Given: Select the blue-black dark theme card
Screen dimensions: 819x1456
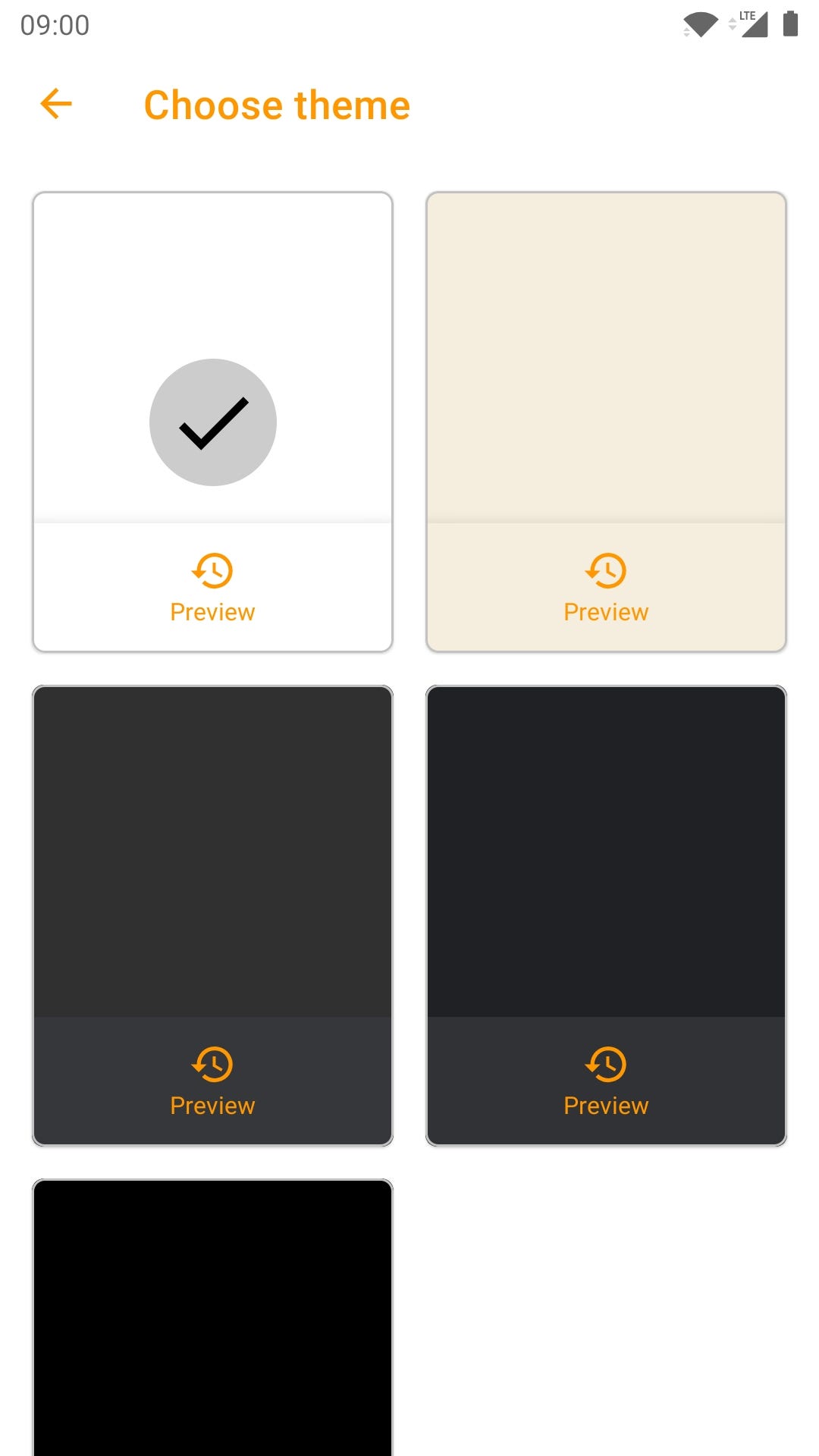Looking at the screenshot, I should tap(606, 849).
